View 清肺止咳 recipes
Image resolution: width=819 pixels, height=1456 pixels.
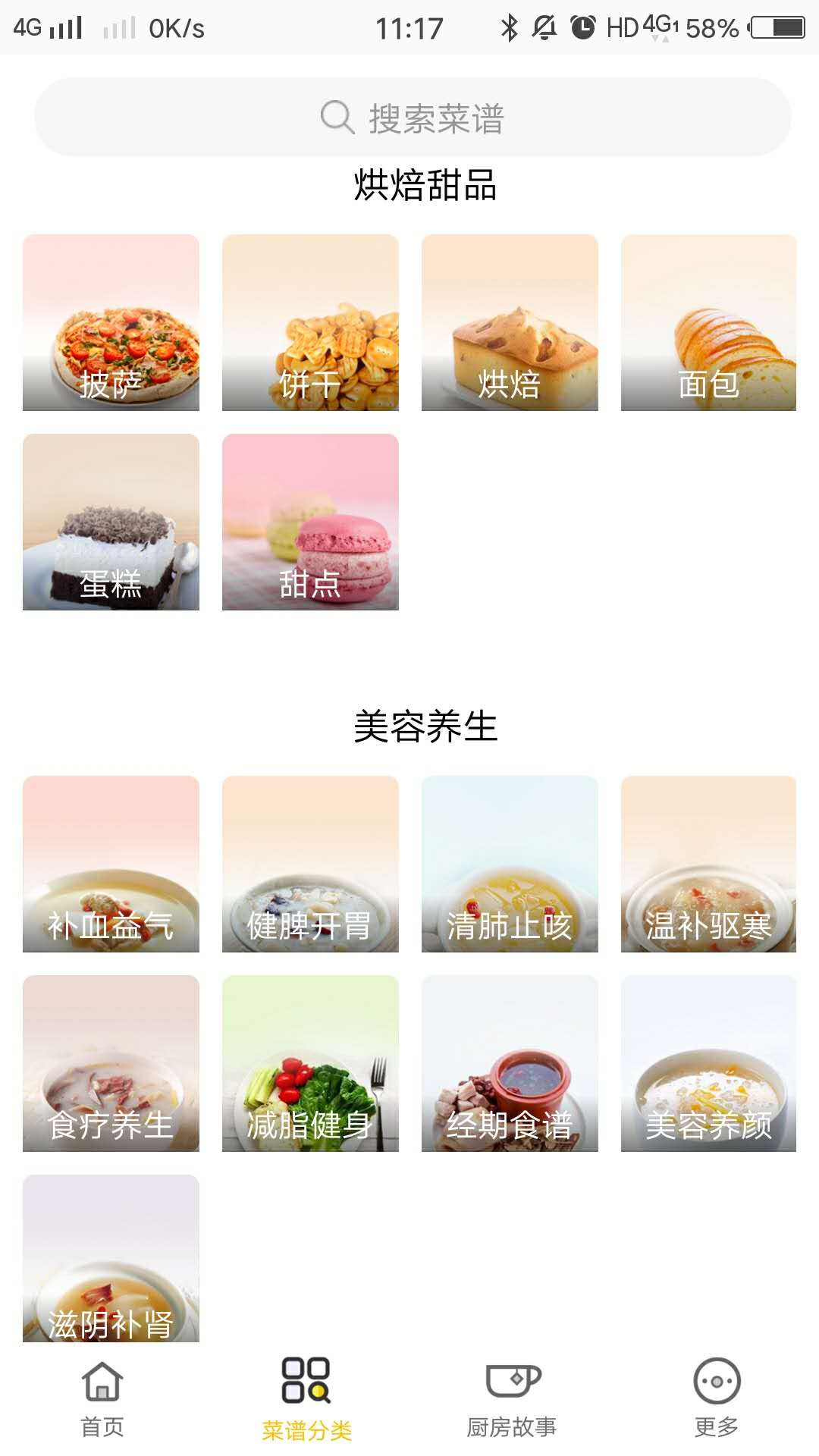[x=510, y=864]
